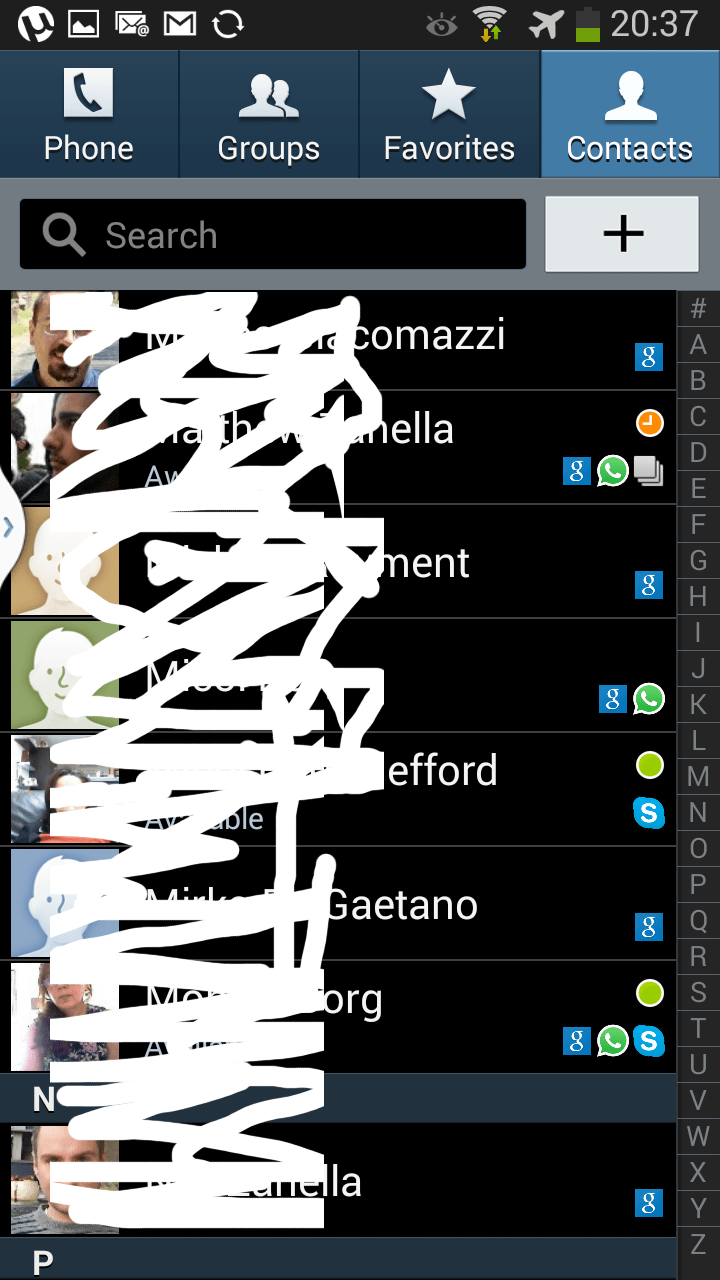Jump to # section in index

pyautogui.click(x=698, y=309)
